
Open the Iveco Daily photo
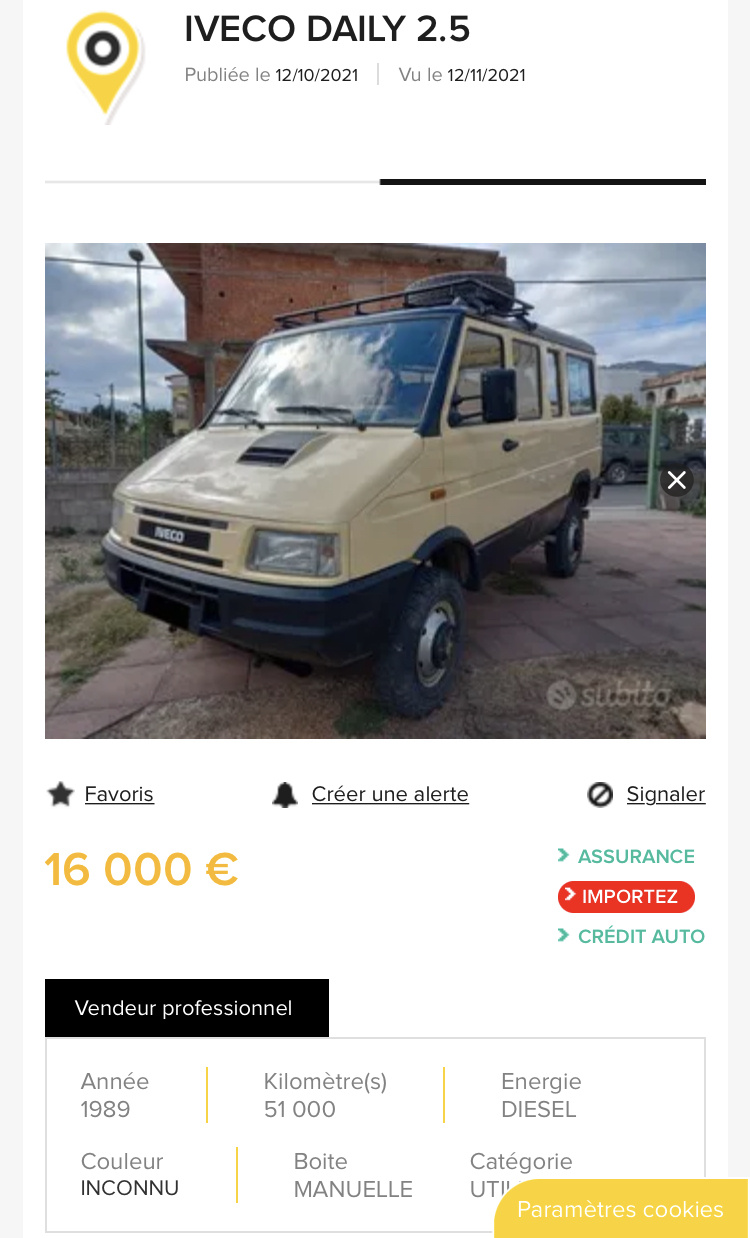click(x=350, y=490)
